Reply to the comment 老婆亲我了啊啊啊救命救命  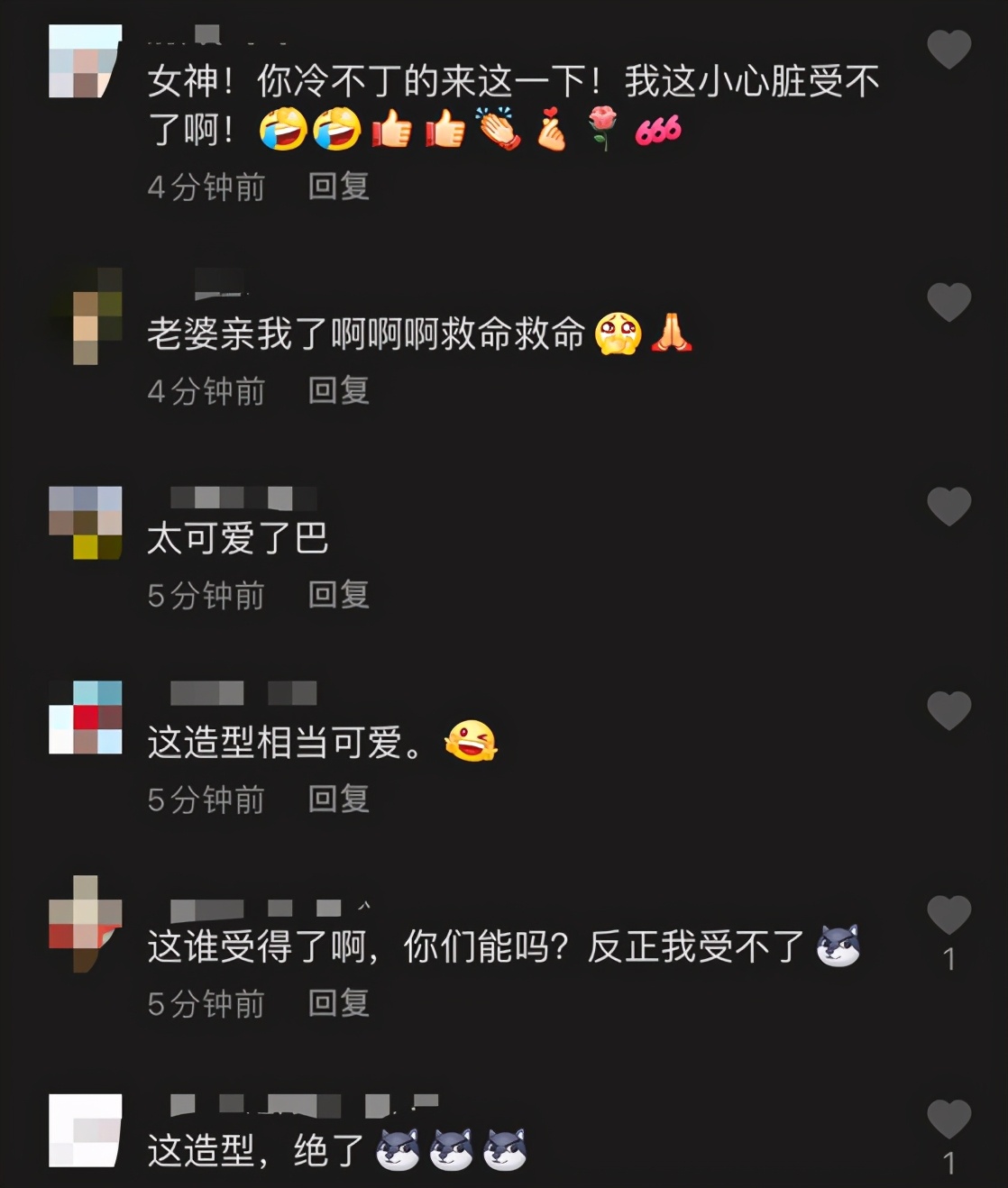(338, 390)
